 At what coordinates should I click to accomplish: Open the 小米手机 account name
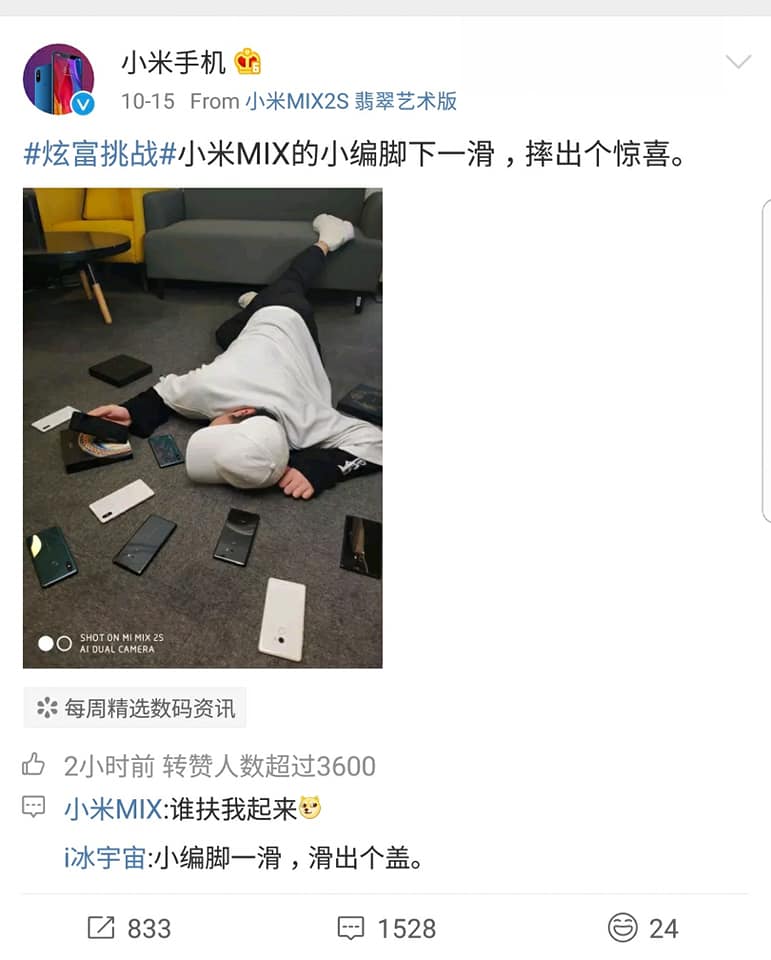point(173,63)
